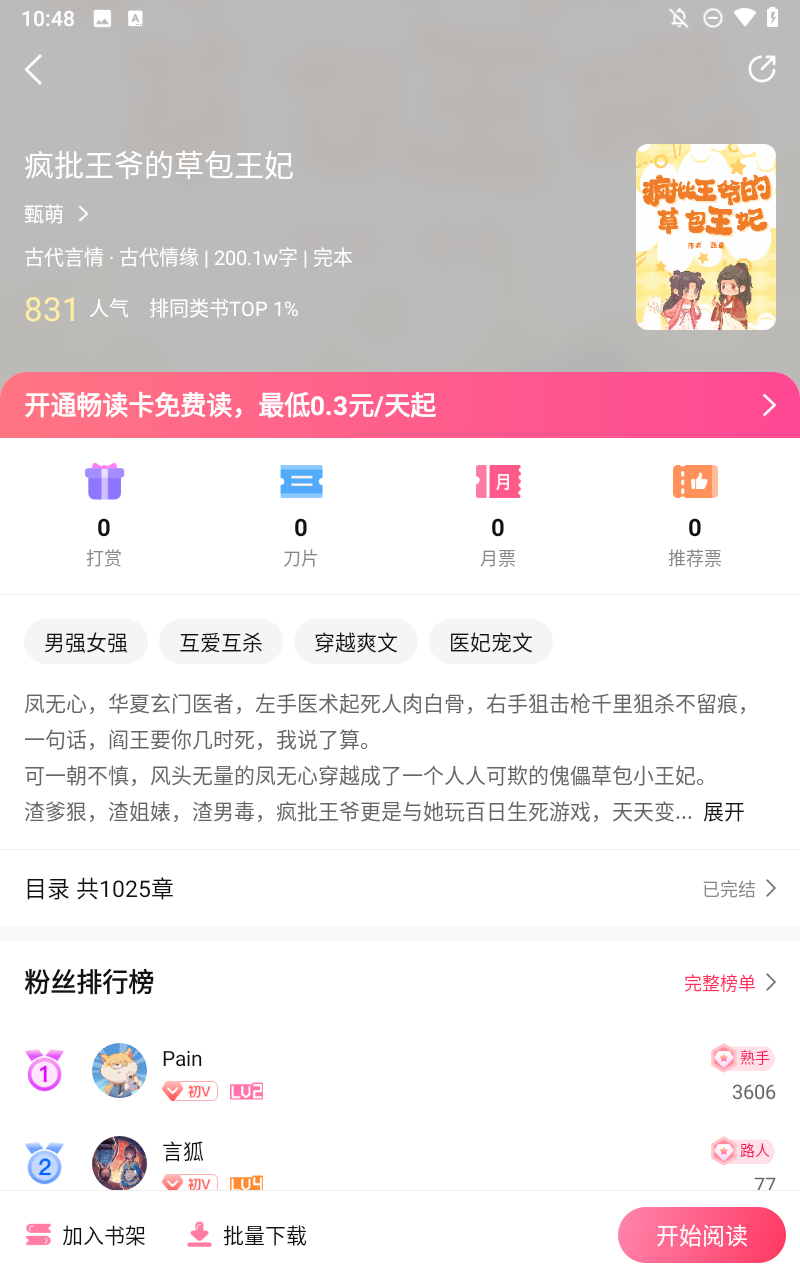Image resolution: width=800 pixels, height=1280 pixels.
Task: Open 目录 共1025章 chapter list
Action: click(400, 888)
